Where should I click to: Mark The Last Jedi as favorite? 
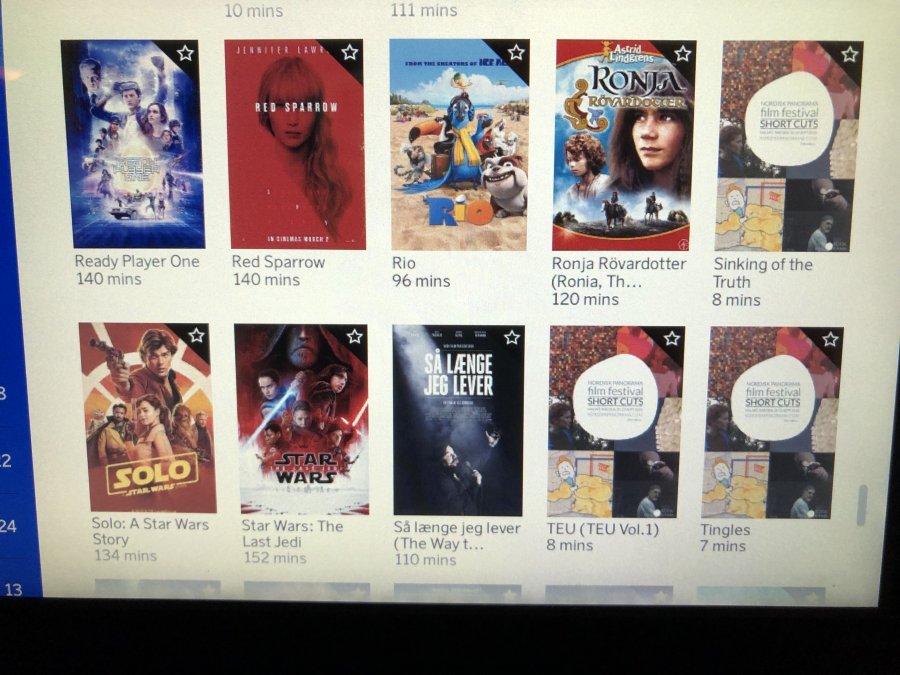click(x=354, y=336)
